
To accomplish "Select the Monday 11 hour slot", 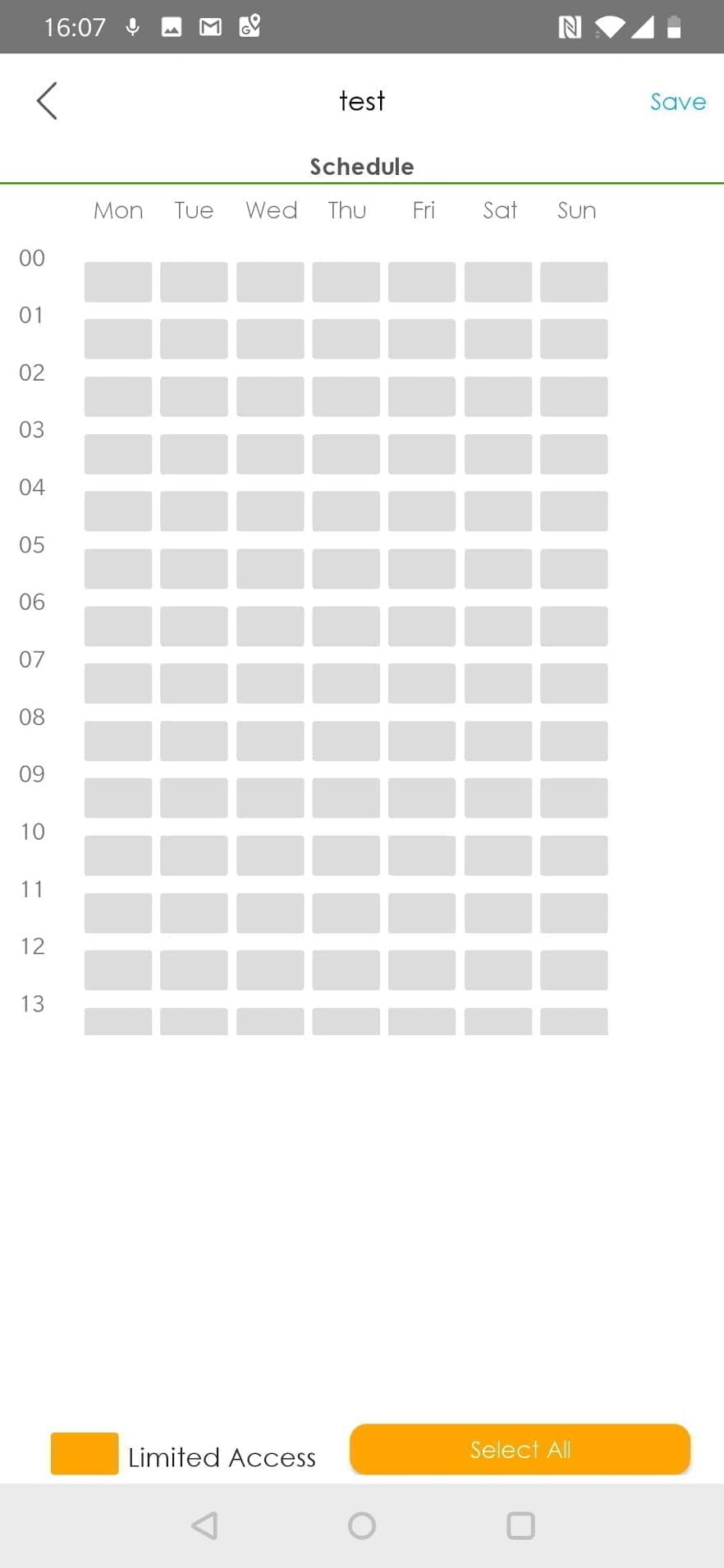I will [x=117, y=913].
